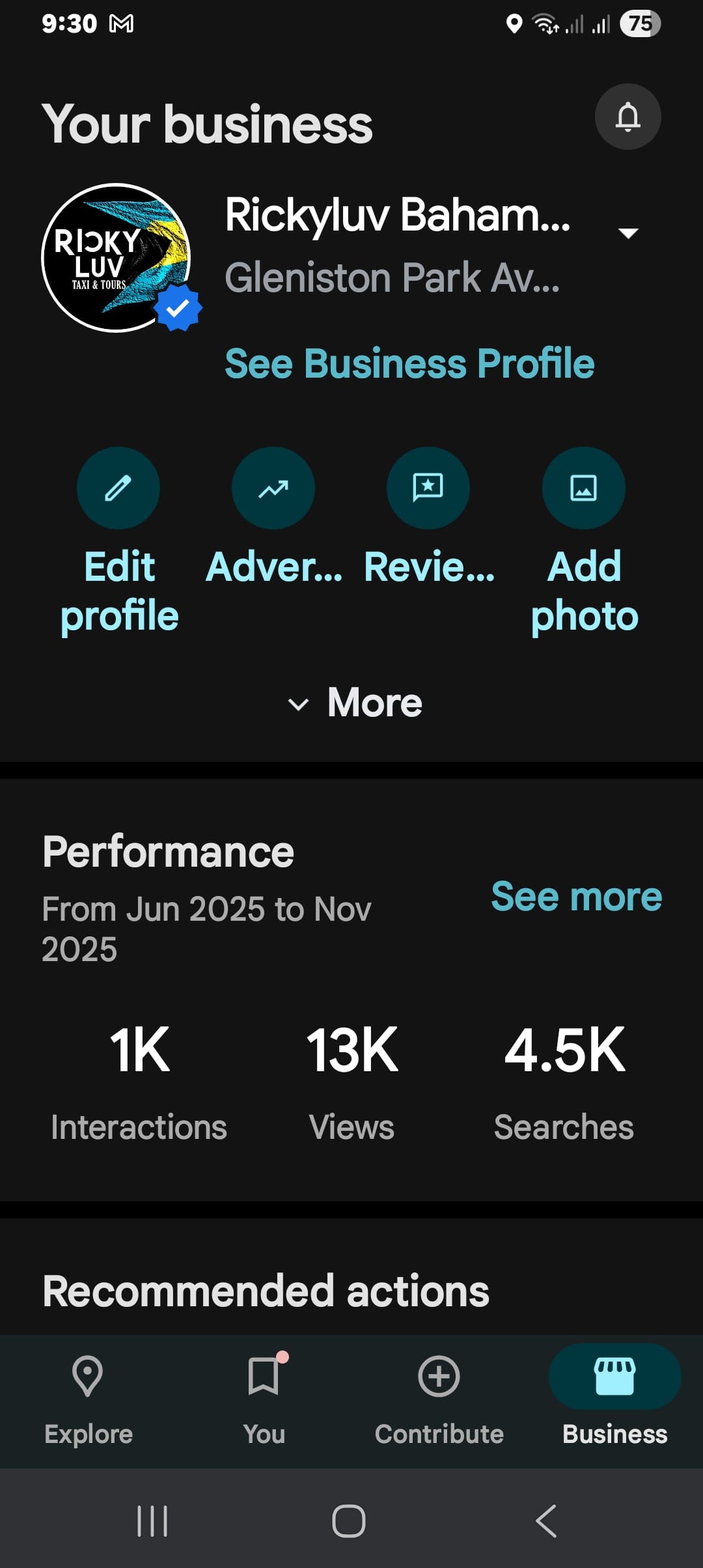Open the Edit profile pencil icon
The width and height of the screenshot is (703, 1568).
[x=118, y=488]
